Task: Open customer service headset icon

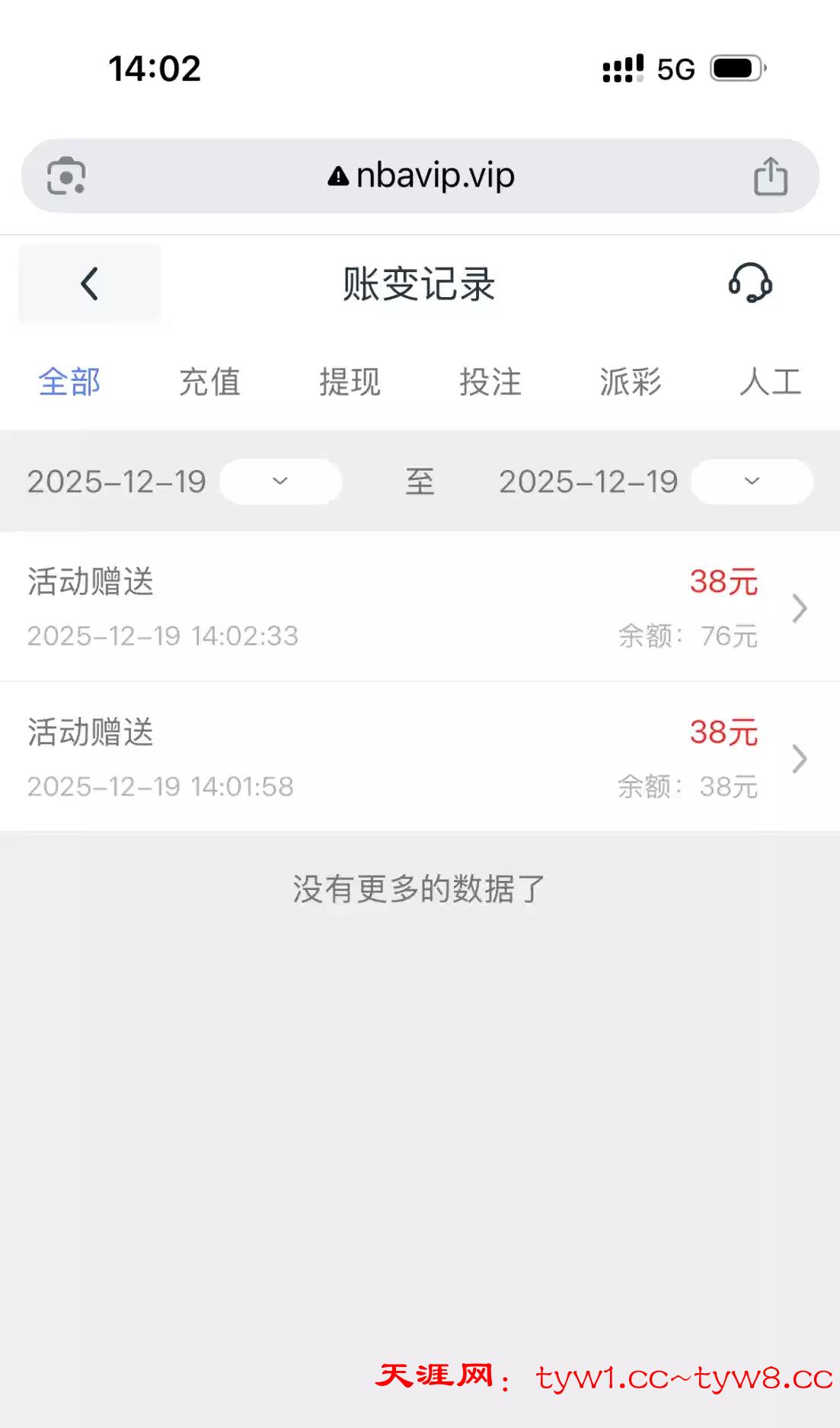Action: [x=750, y=283]
